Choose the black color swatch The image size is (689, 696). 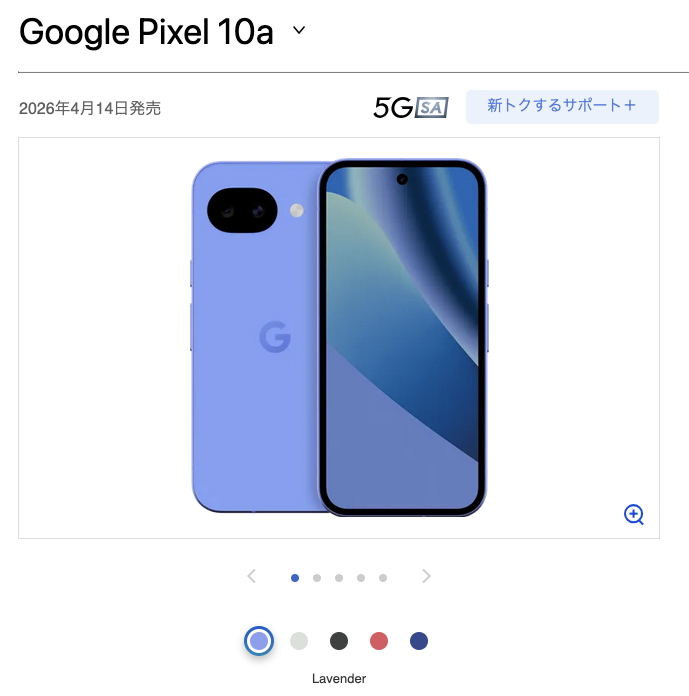pyautogui.click(x=339, y=641)
